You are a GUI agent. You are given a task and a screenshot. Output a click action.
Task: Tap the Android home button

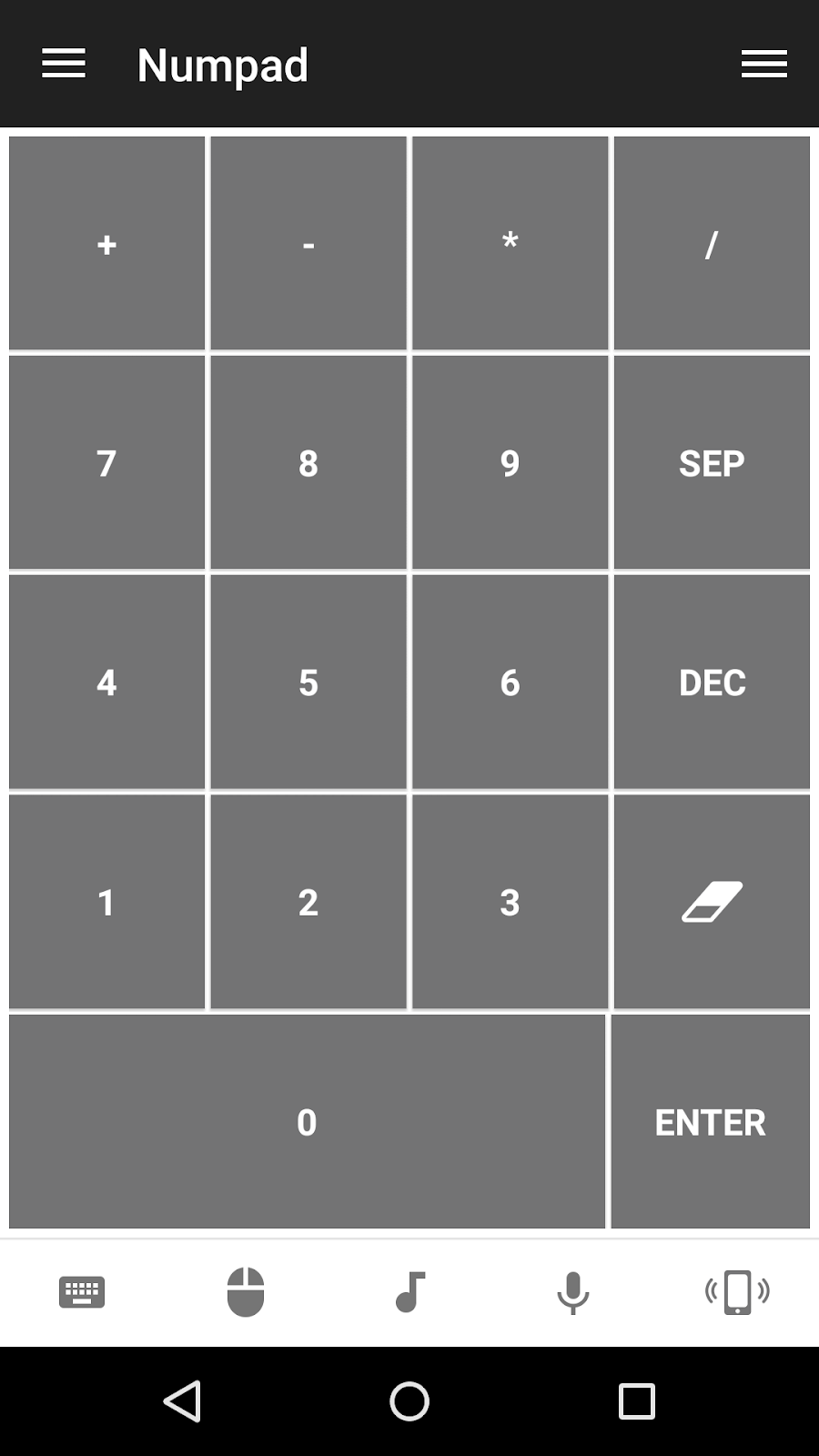409,1402
